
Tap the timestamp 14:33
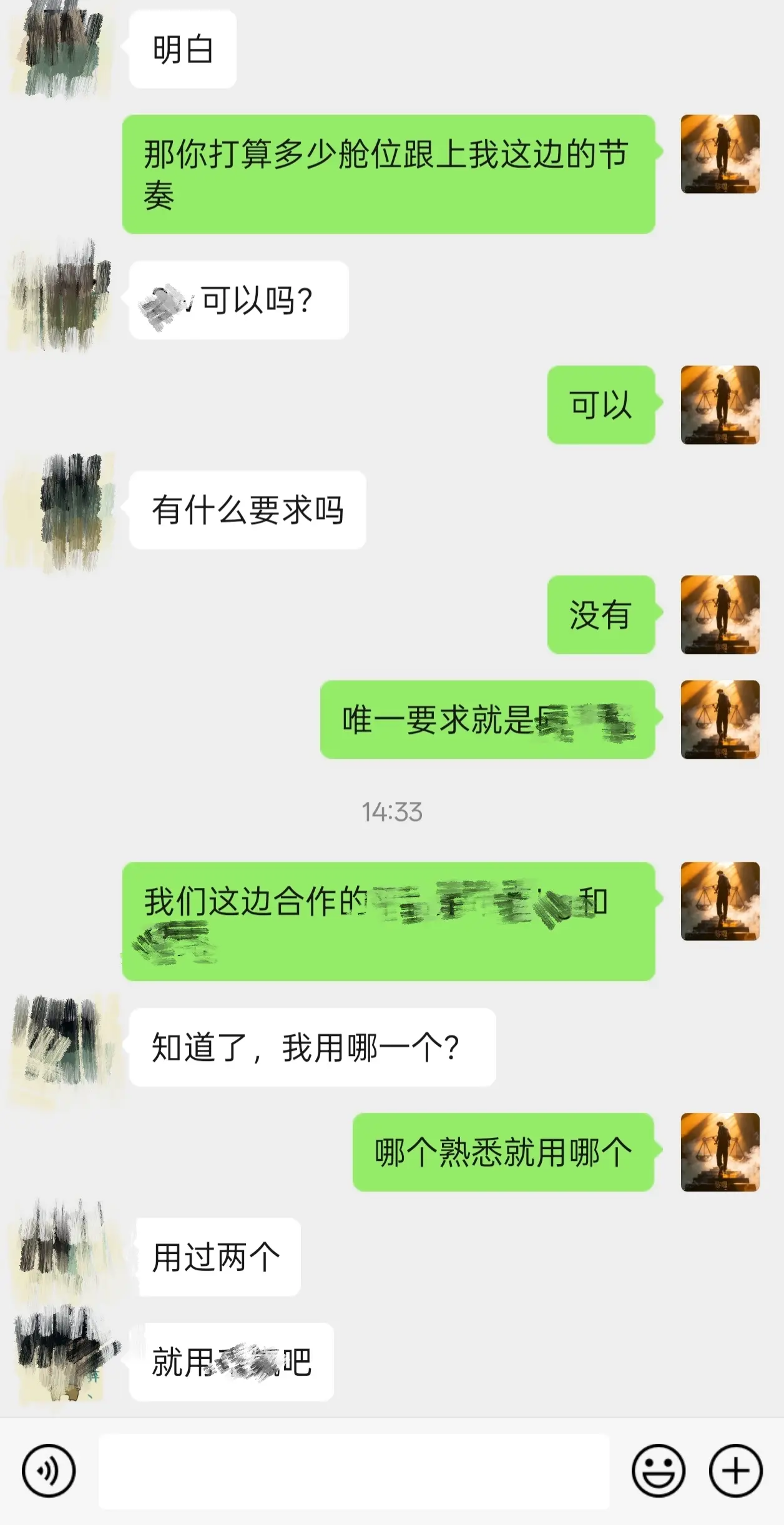coord(392,812)
